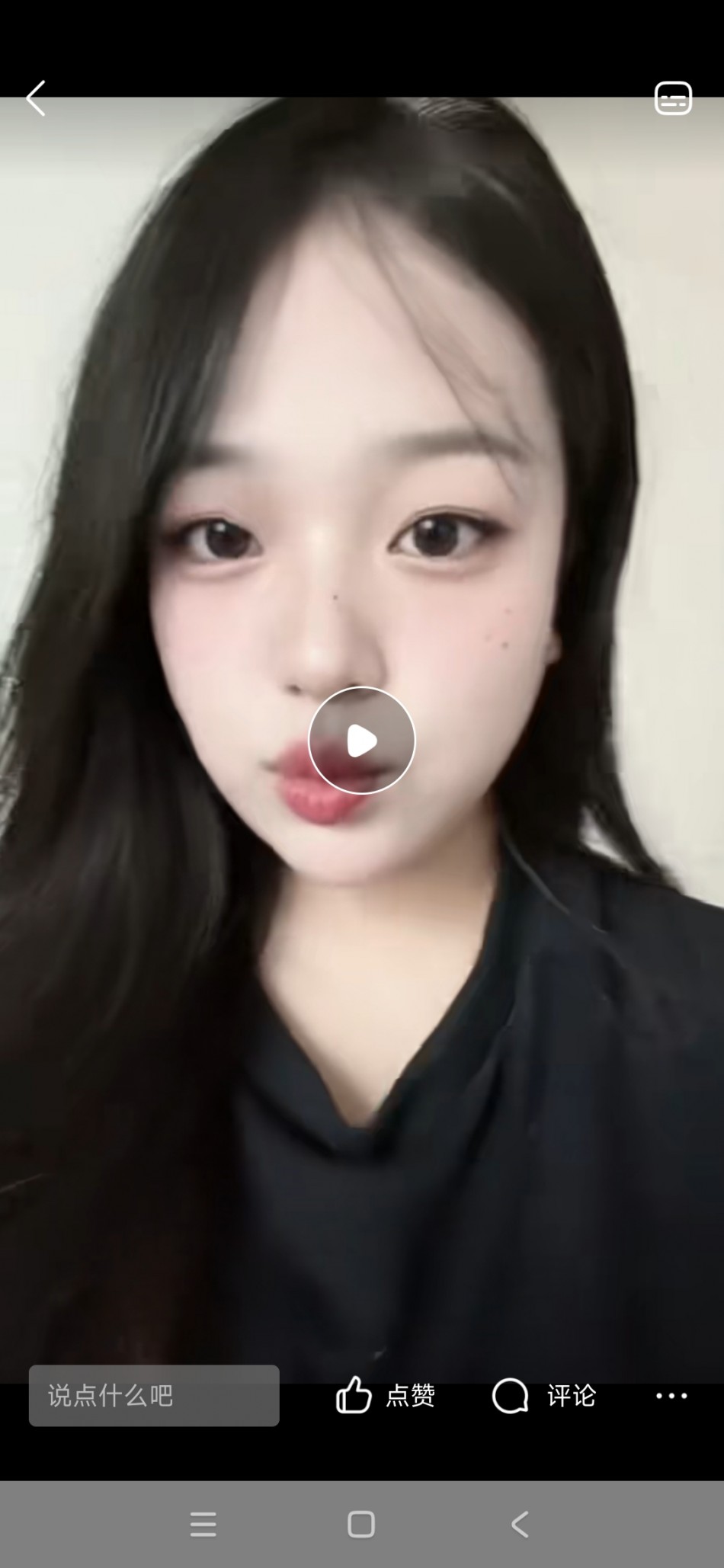This screenshot has height=1568, width=724.
Task: Tap the system home button
Action: tap(361, 1525)
